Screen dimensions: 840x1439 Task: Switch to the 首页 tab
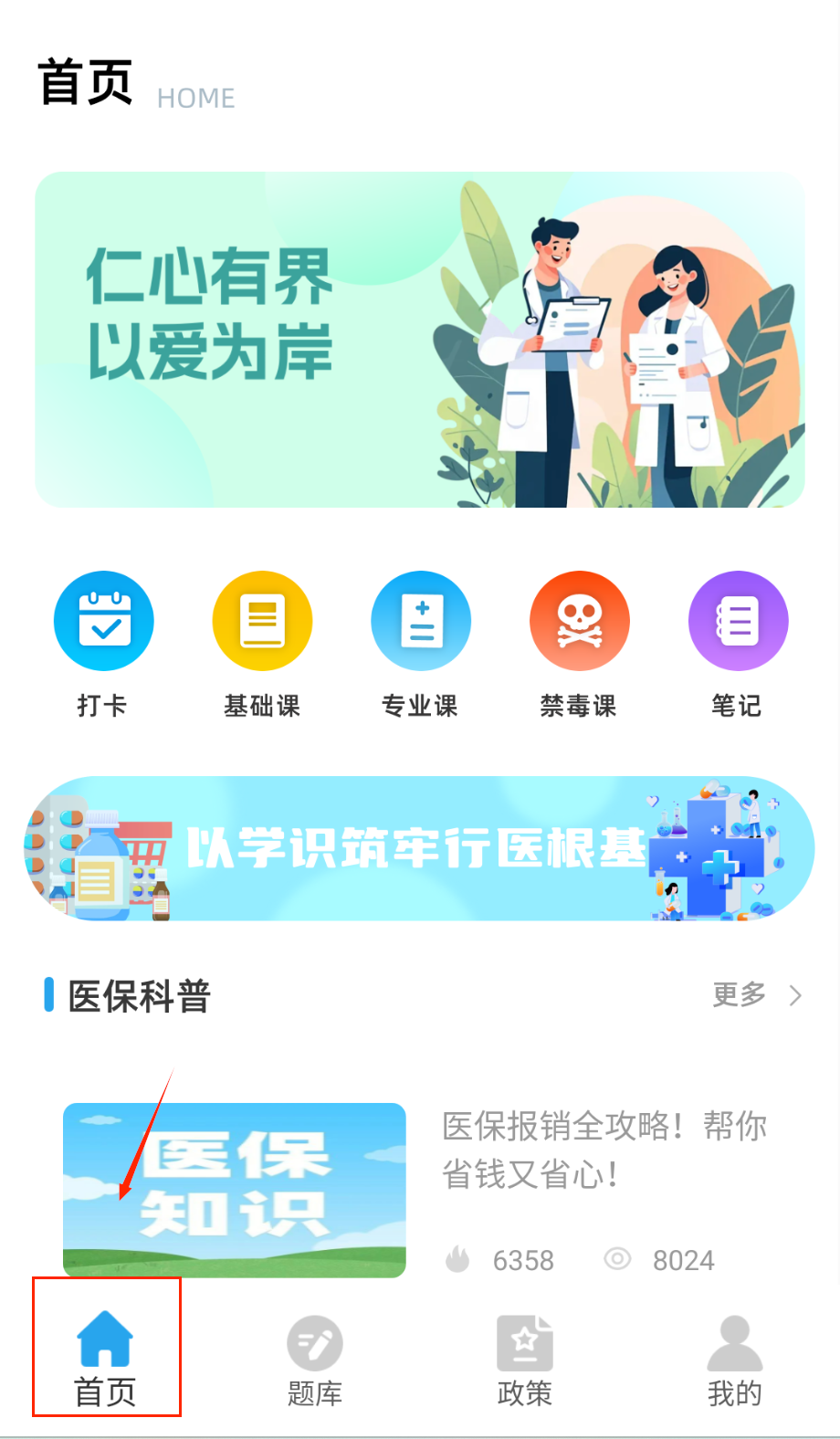(106, 1358)
